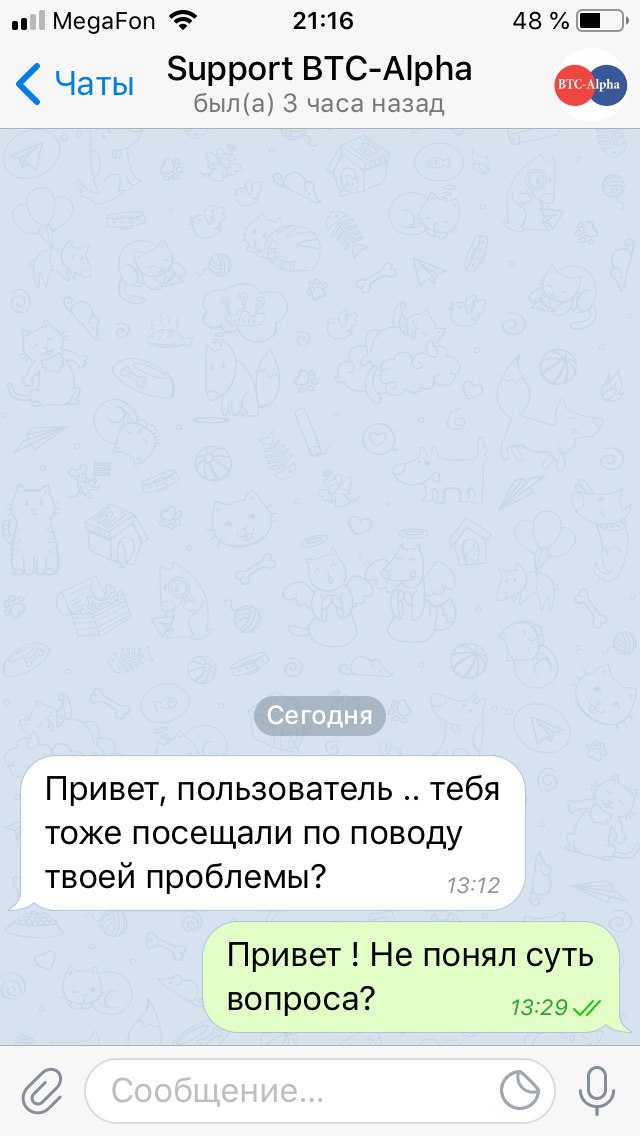Tap the microphone voice message icon
640x1136 pixels.
[x=599, y=1091]
